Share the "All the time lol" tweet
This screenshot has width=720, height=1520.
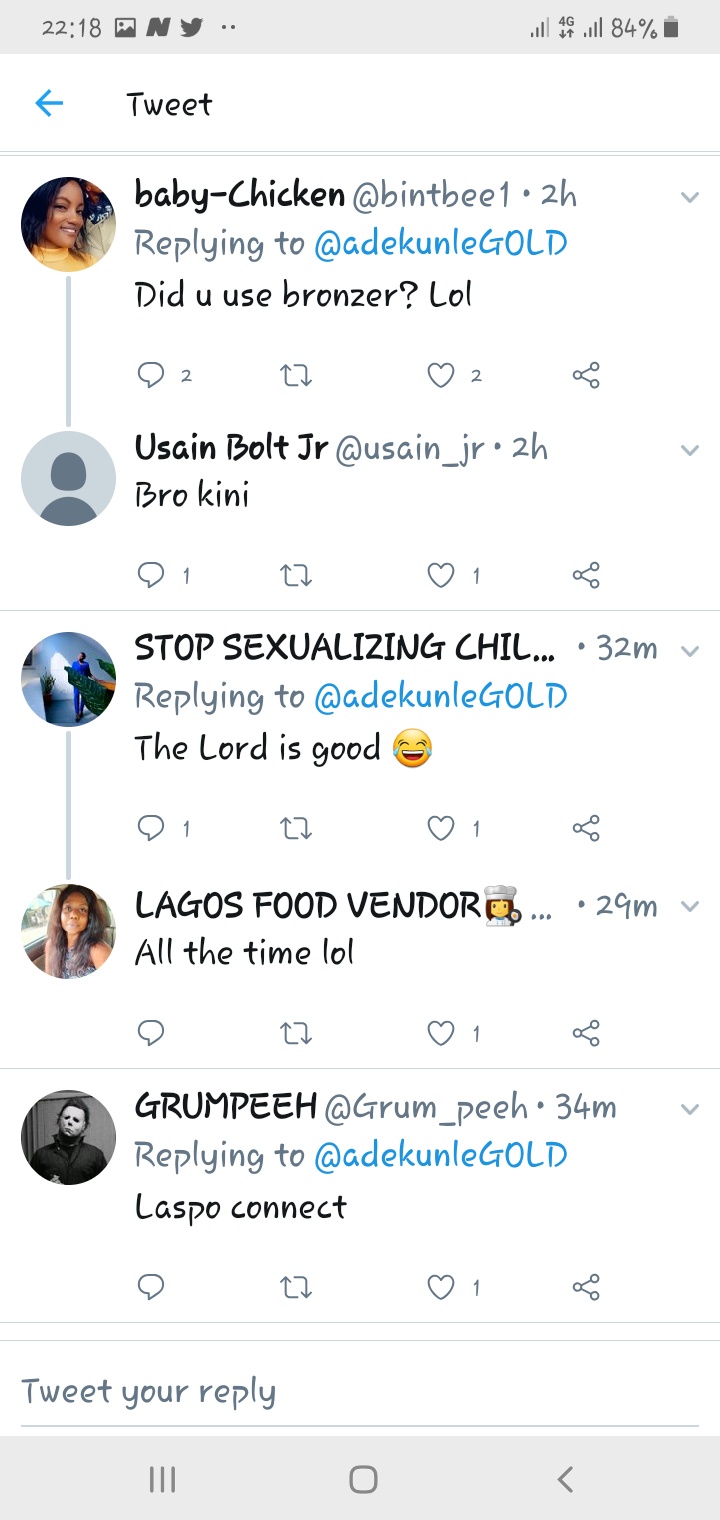click(586, 1033)
